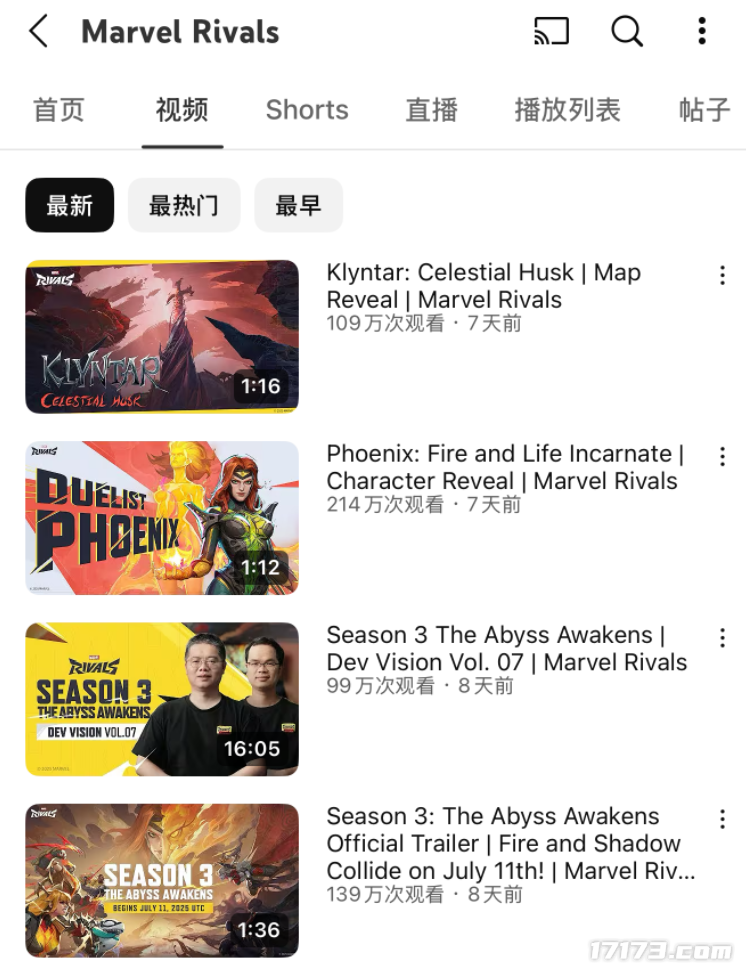
Task: Open search on the Marvel Rivals channel
Action: (x=627, y=31)
